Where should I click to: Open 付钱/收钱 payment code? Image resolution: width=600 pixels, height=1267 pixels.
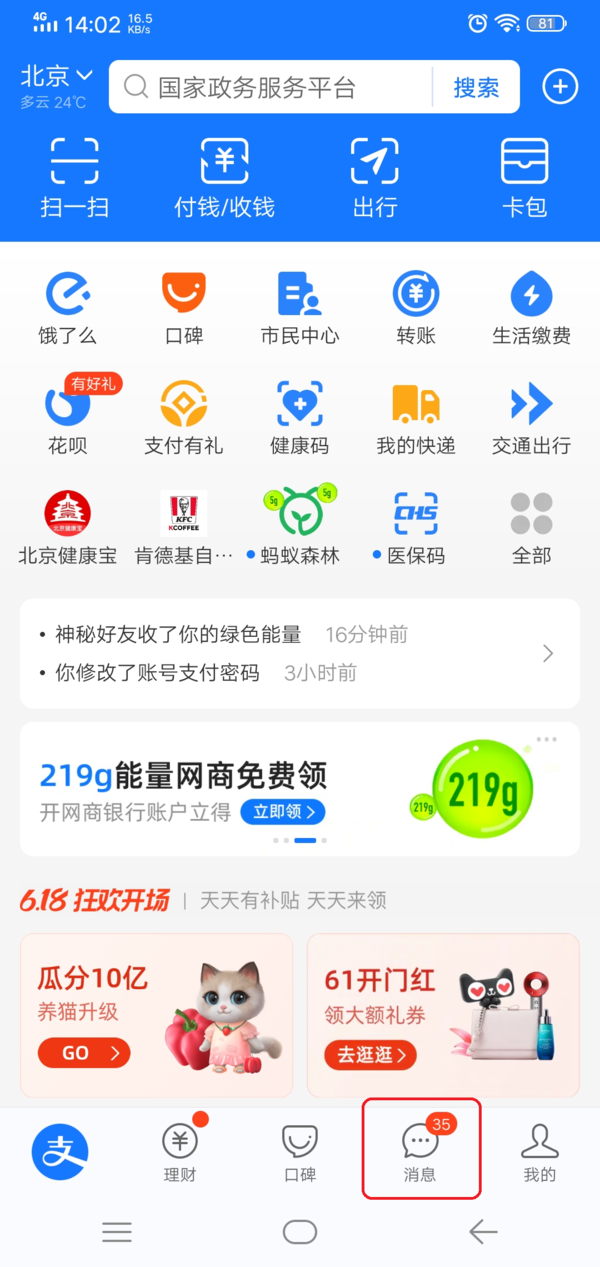[224, 177]
